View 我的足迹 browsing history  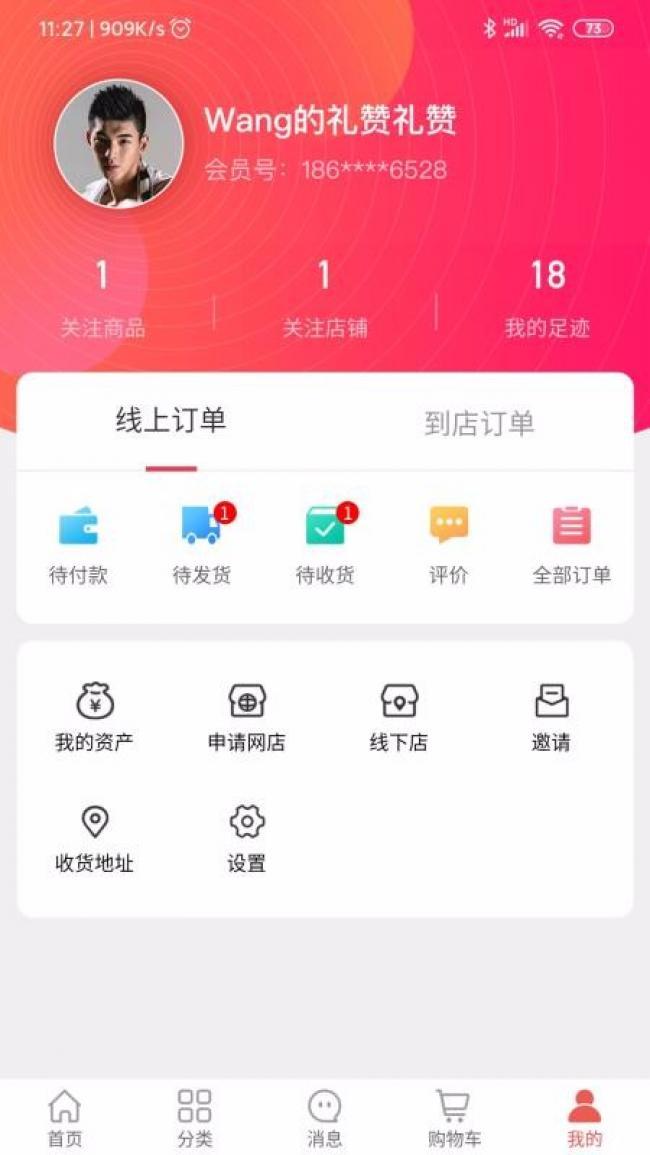click(x=547, y=297)
